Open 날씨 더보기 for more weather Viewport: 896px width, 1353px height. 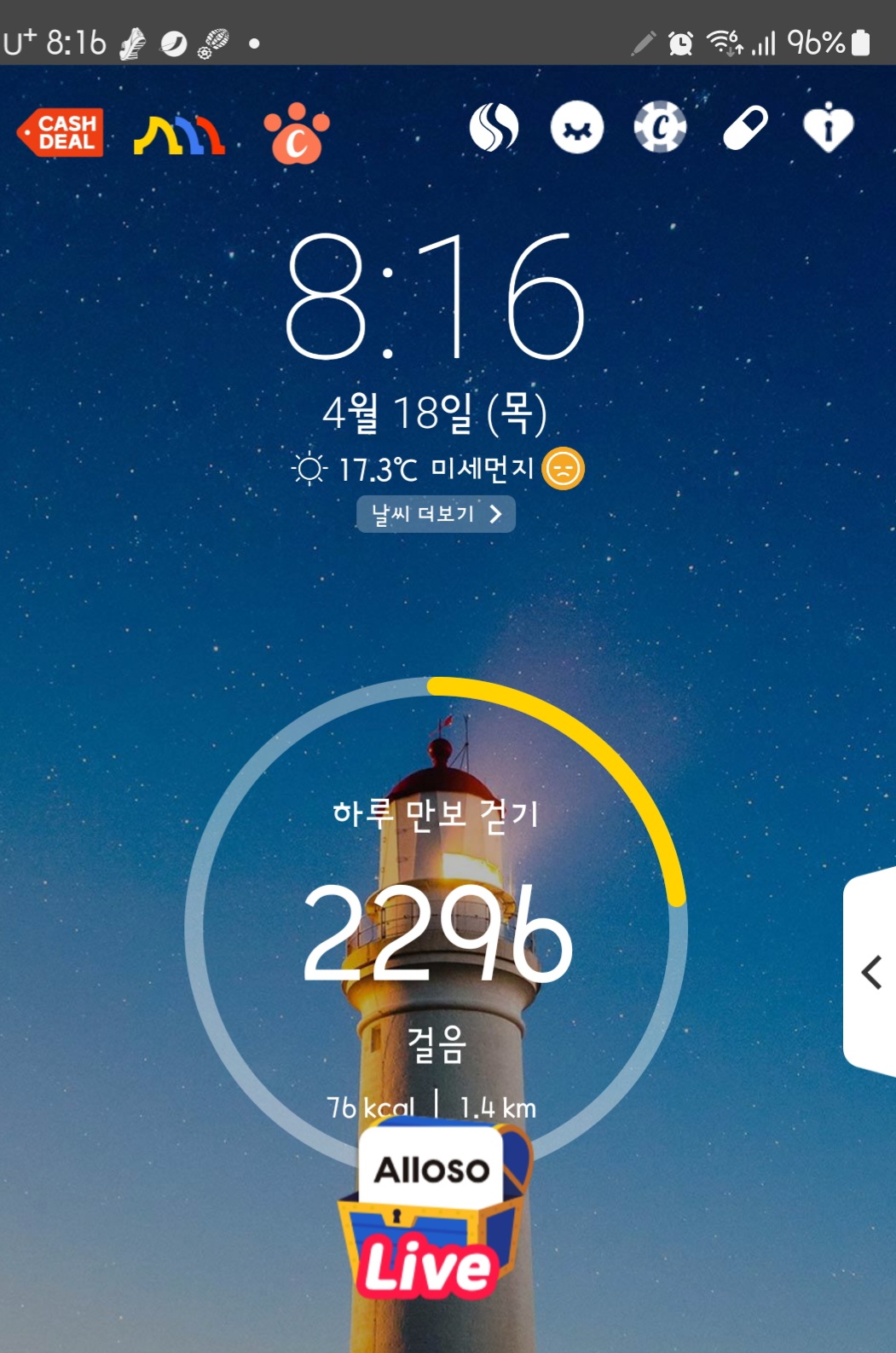coord(436,514)
